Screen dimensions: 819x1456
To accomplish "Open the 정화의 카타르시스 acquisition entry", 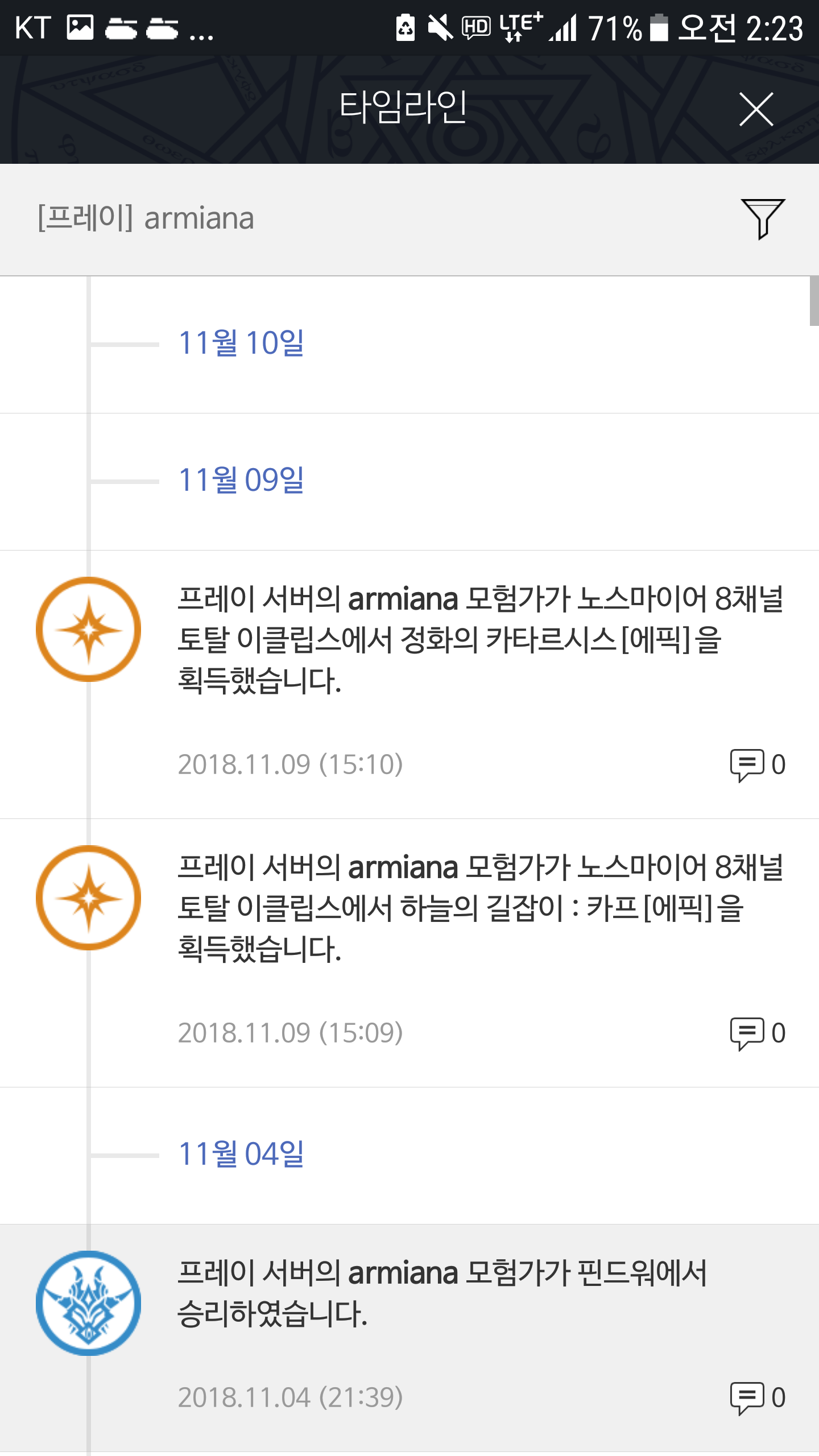I will pos(409,685).
